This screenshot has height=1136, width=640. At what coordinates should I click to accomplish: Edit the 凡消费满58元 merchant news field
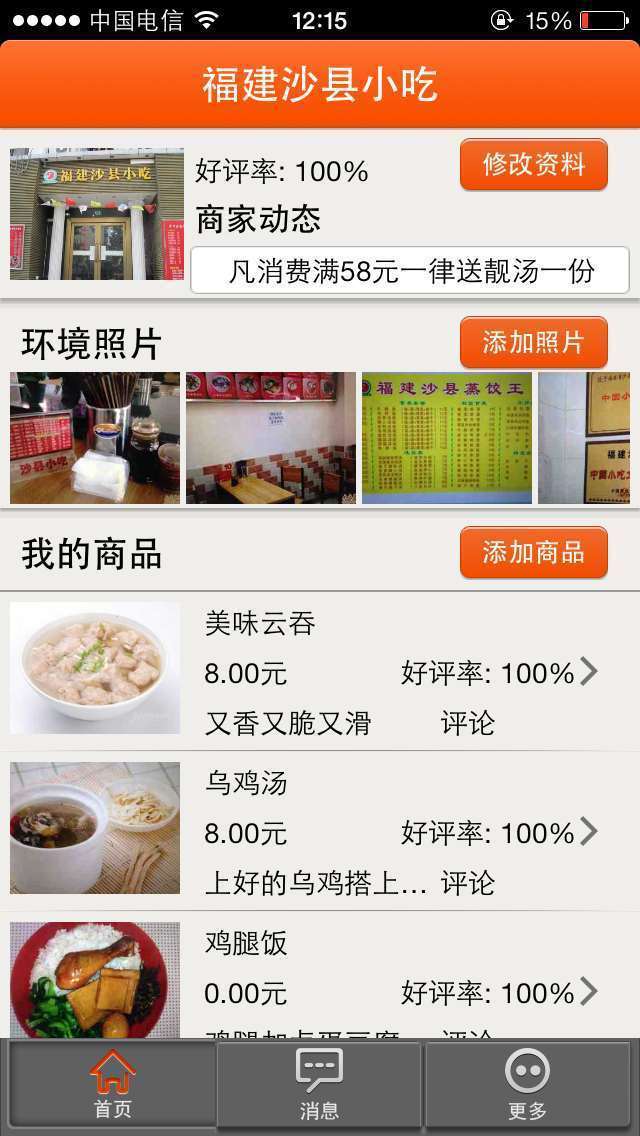410,271
